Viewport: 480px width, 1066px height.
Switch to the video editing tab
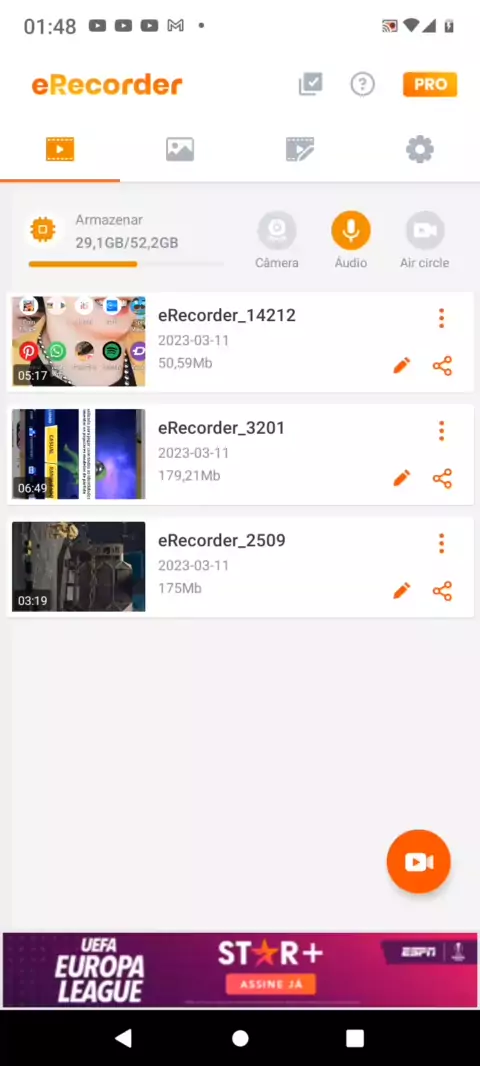pyautogui.click(x=300, y=150)
